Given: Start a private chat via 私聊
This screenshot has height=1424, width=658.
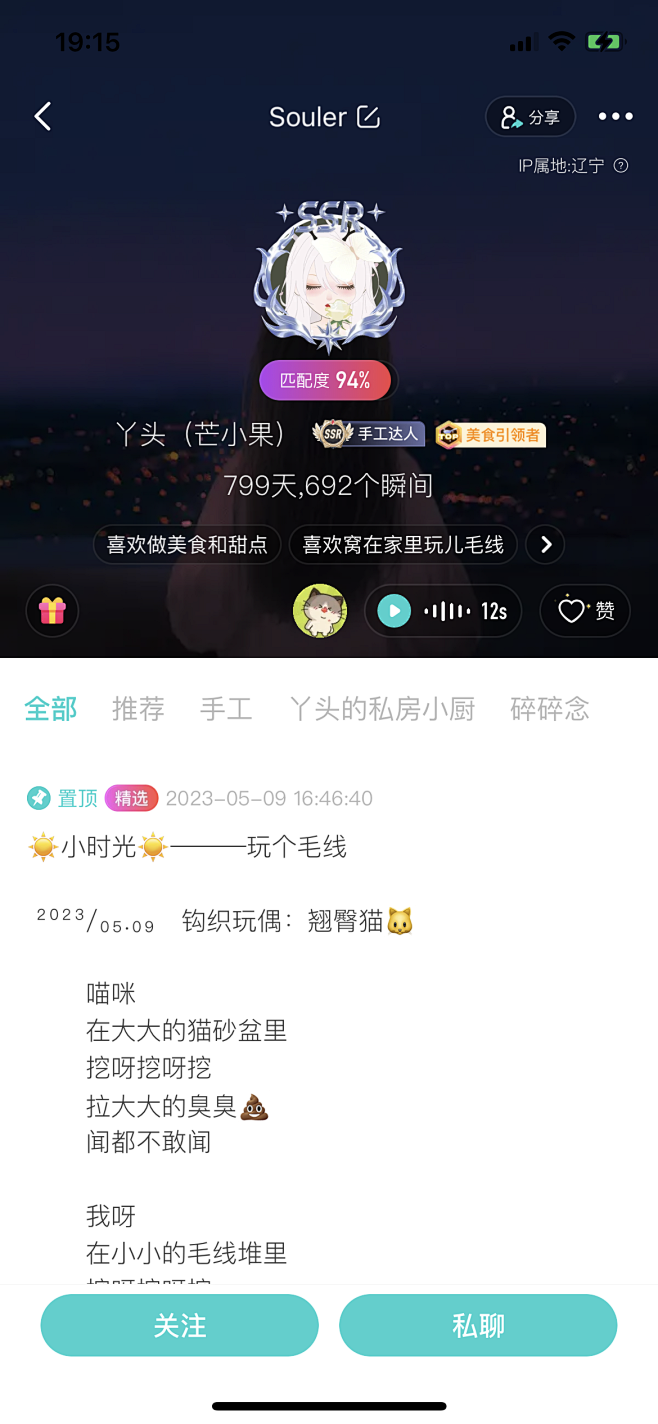Looking at the screenshot, I should (x=478, y=1325).
